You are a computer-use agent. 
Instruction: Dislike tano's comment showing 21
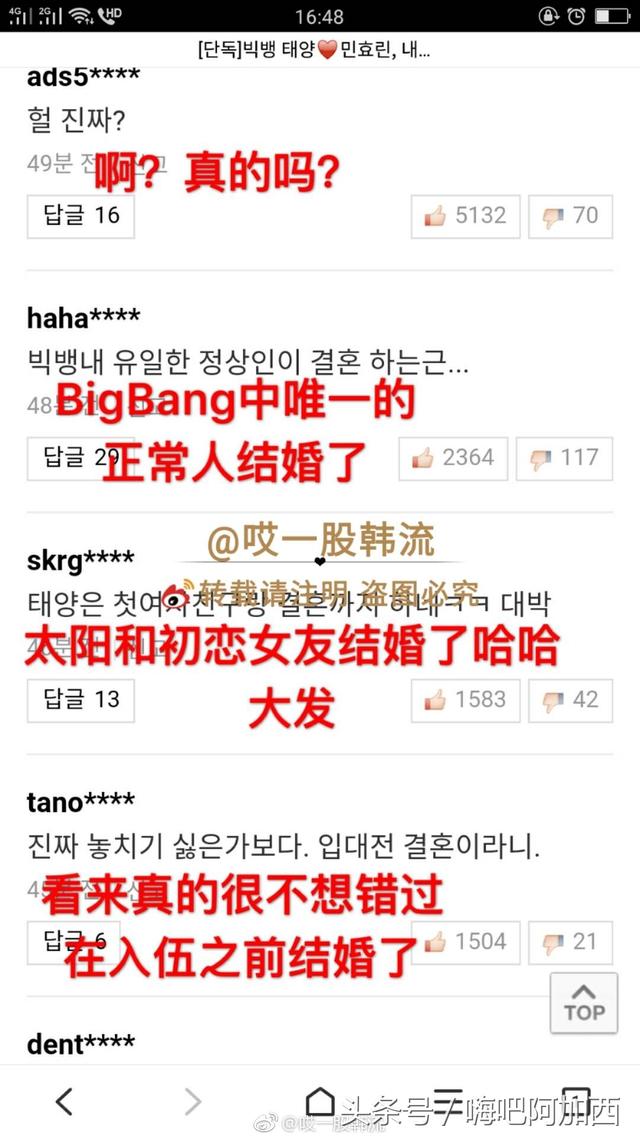point(570,941)
